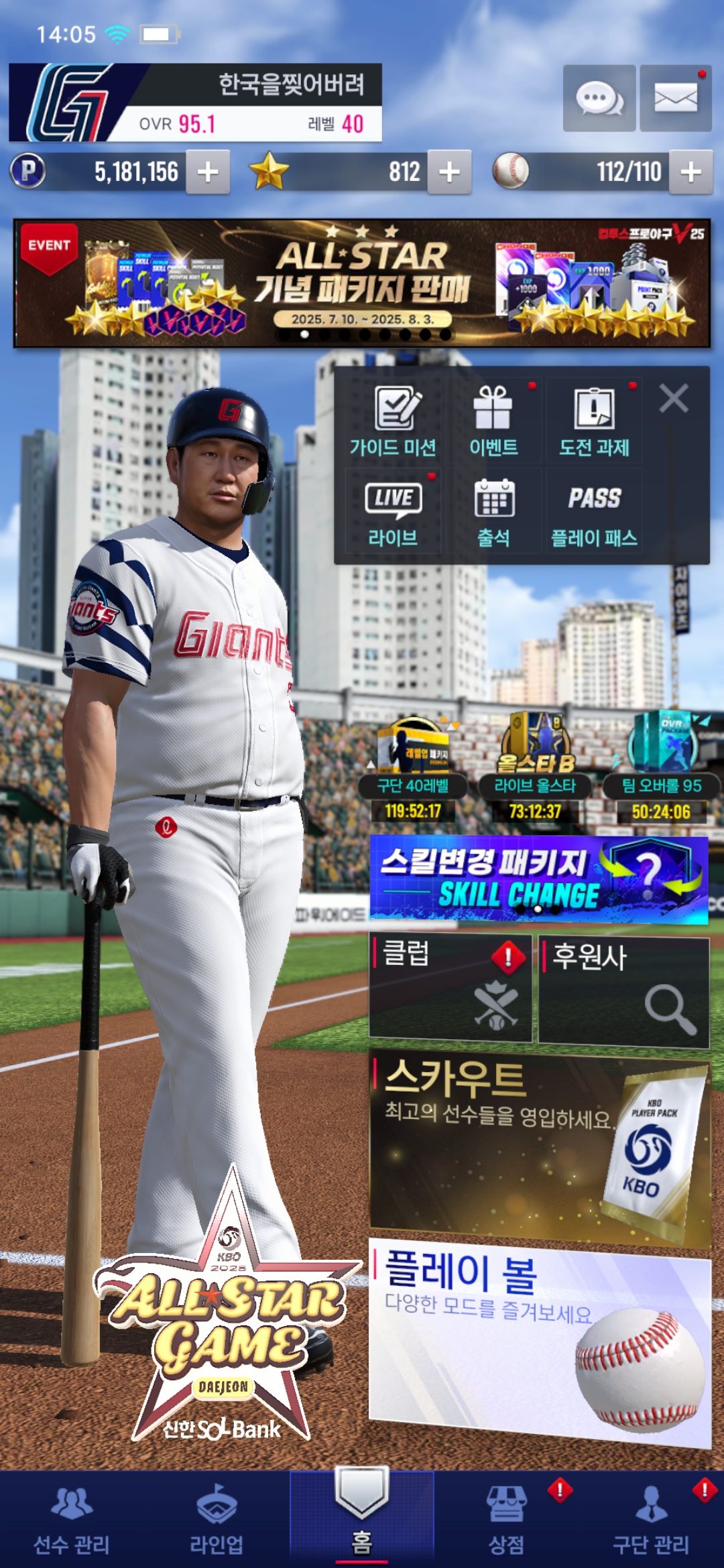This screenshot has width=724, height=1568.
Task: Refill baseballs with plus button
Action: click(x=690, y=172)
